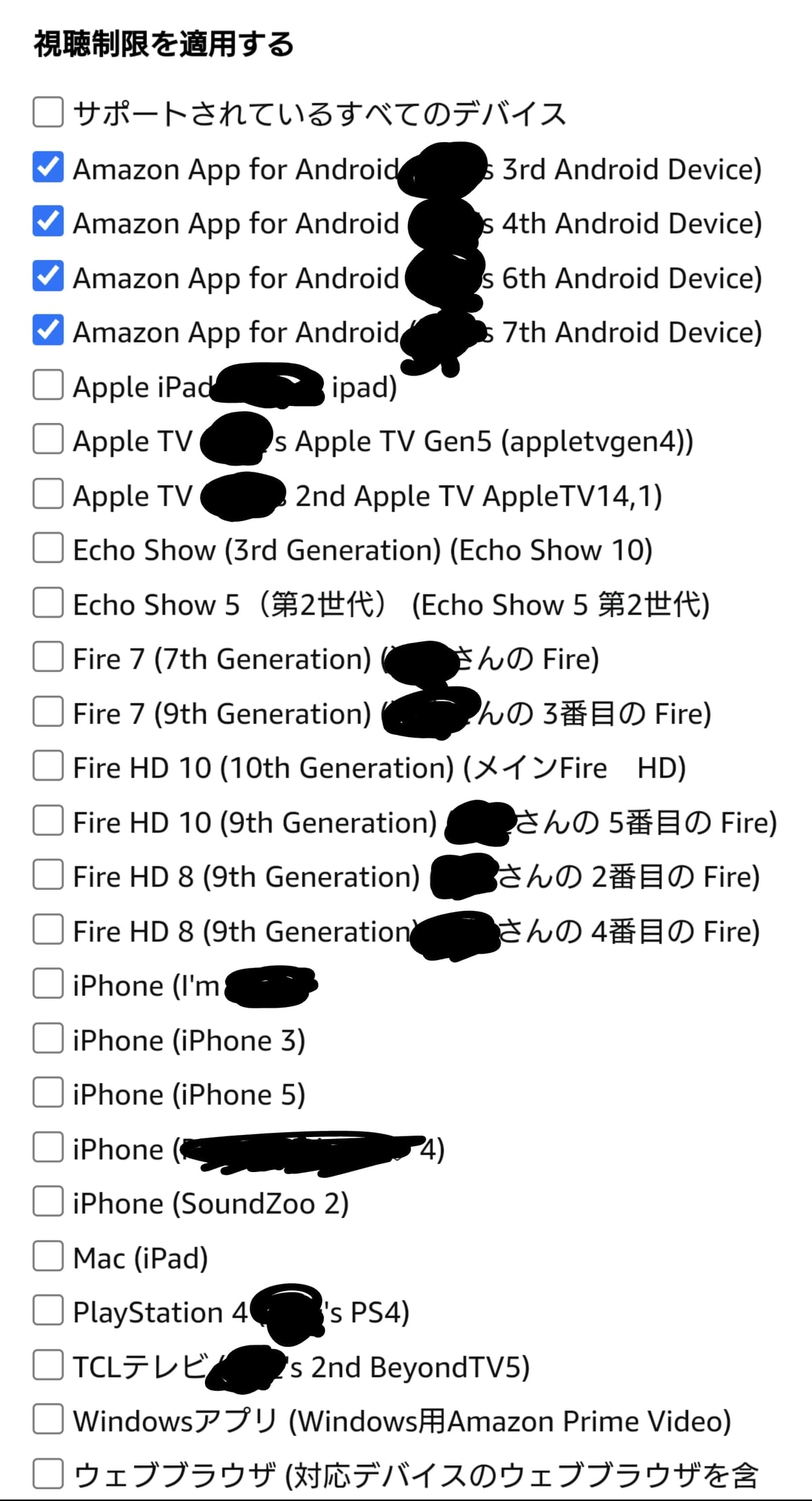Tick the 2nd Apple TV AppleTV14,1 box
Screen dimensions: 812x1501
click(48, 494)
